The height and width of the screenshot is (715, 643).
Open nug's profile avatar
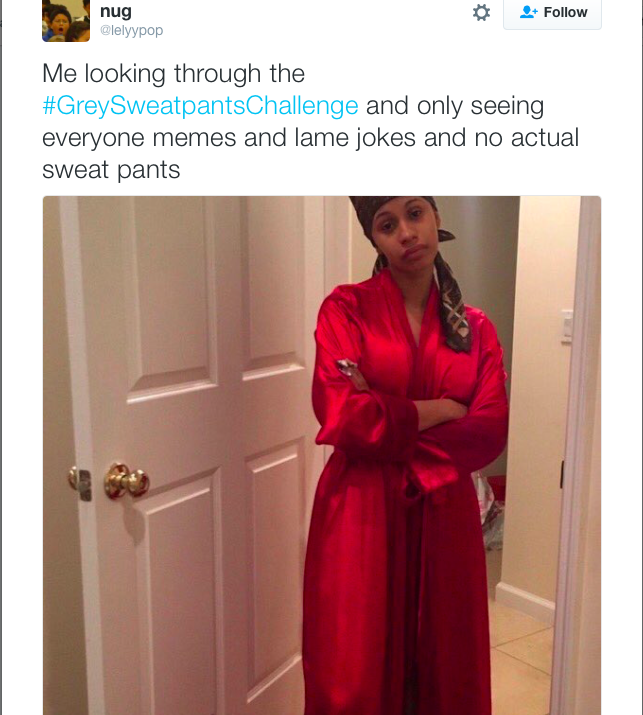point(66,21)
